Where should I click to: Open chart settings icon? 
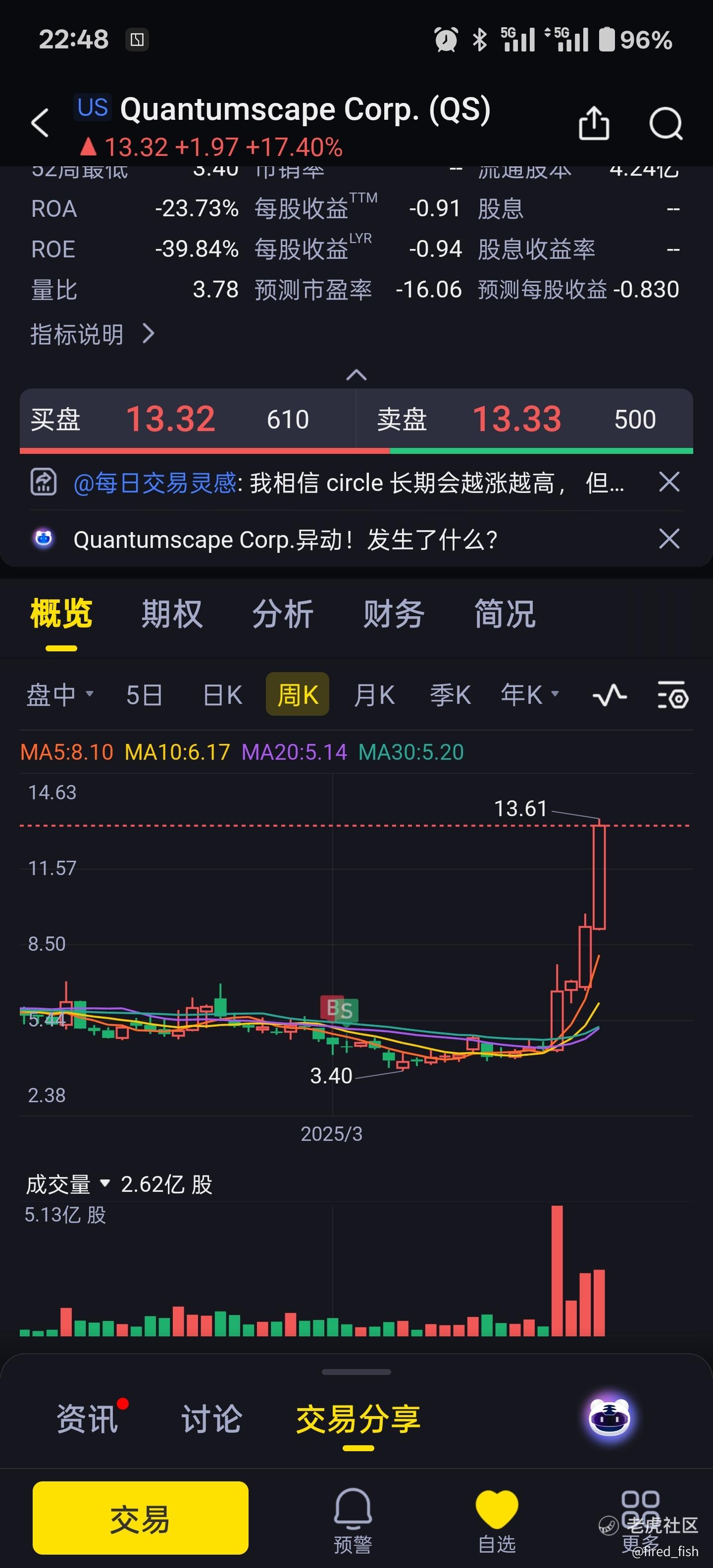(673, 695)
